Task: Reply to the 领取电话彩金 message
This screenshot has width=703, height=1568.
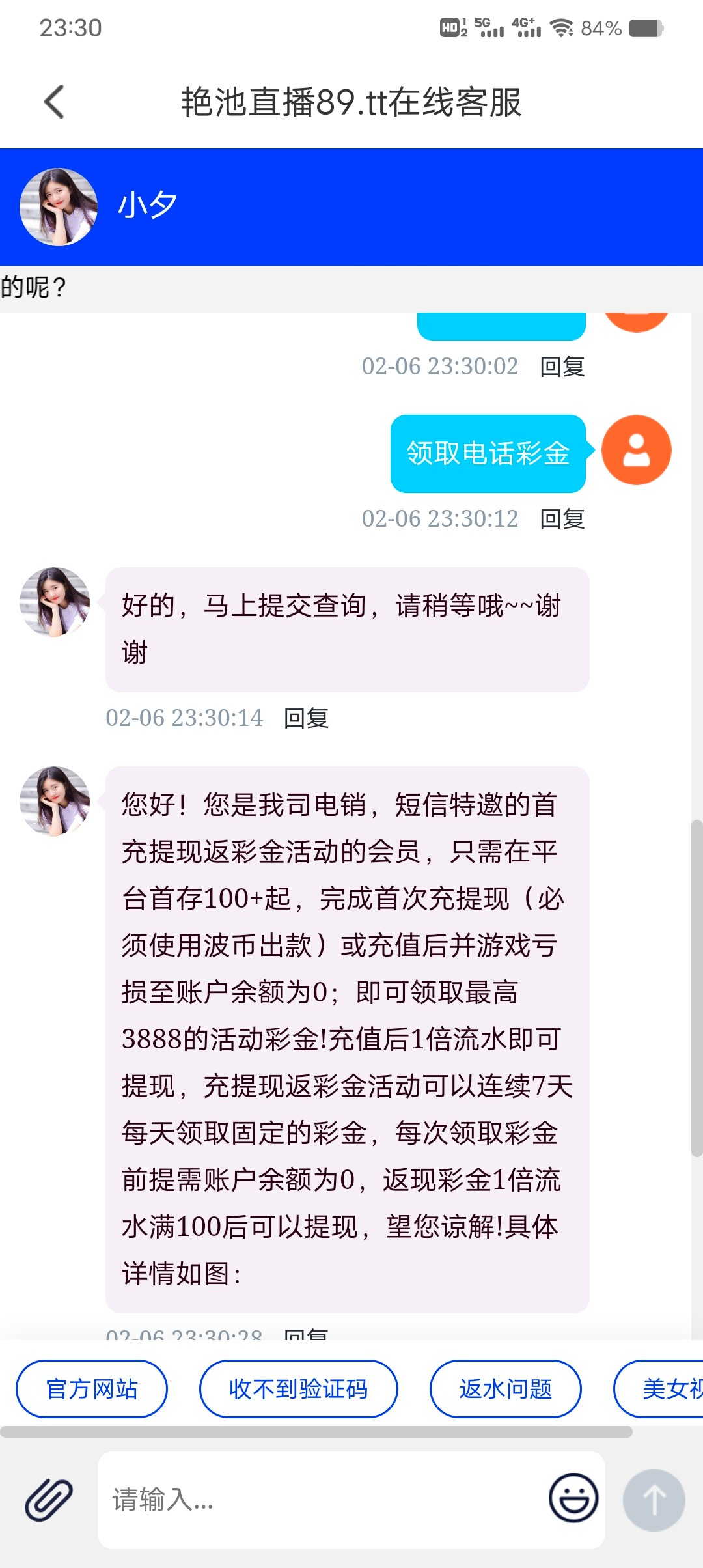Action: pyautogui.click(x=562, y=519)
